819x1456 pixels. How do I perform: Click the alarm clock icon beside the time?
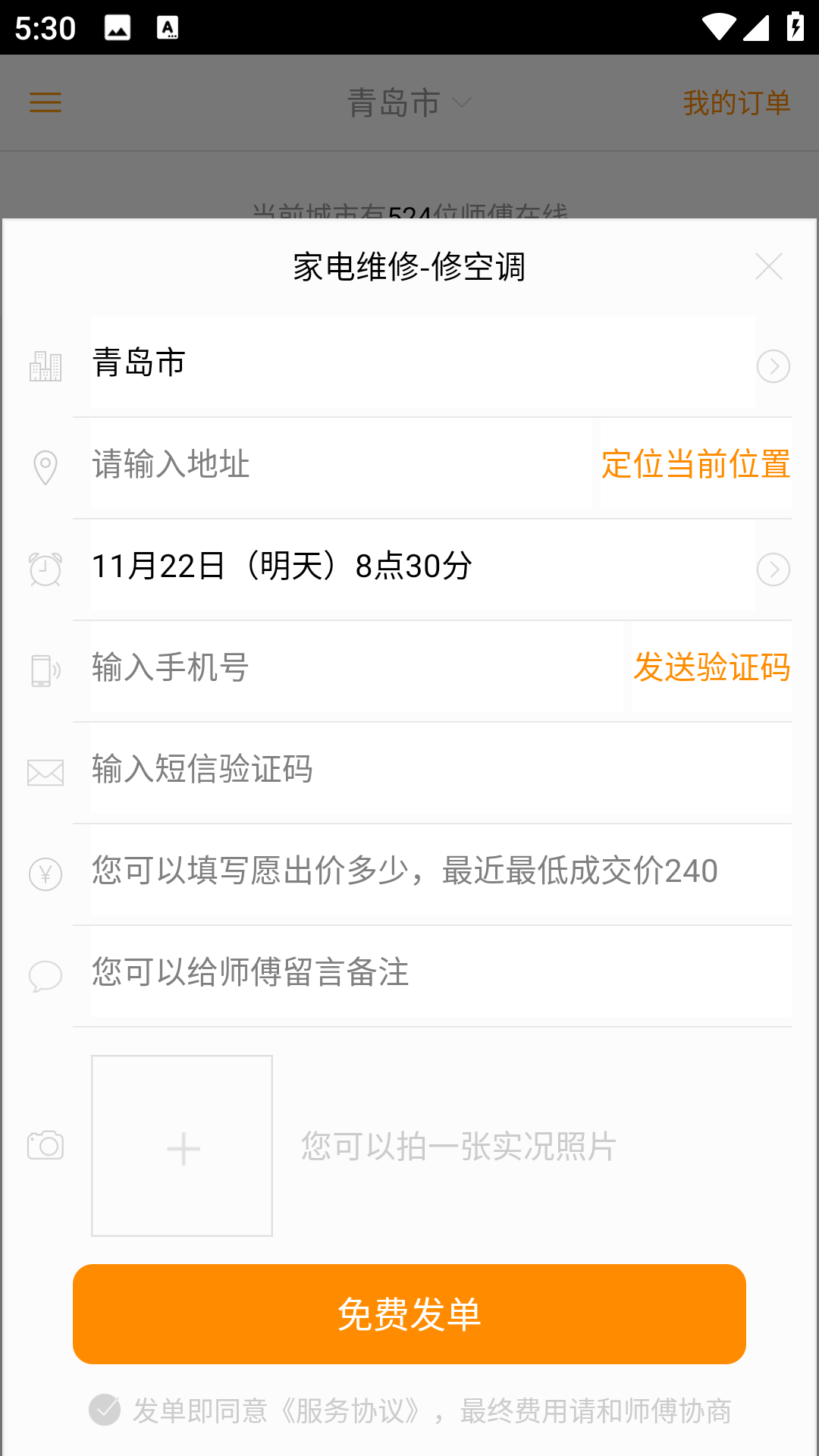coord(45,569)
